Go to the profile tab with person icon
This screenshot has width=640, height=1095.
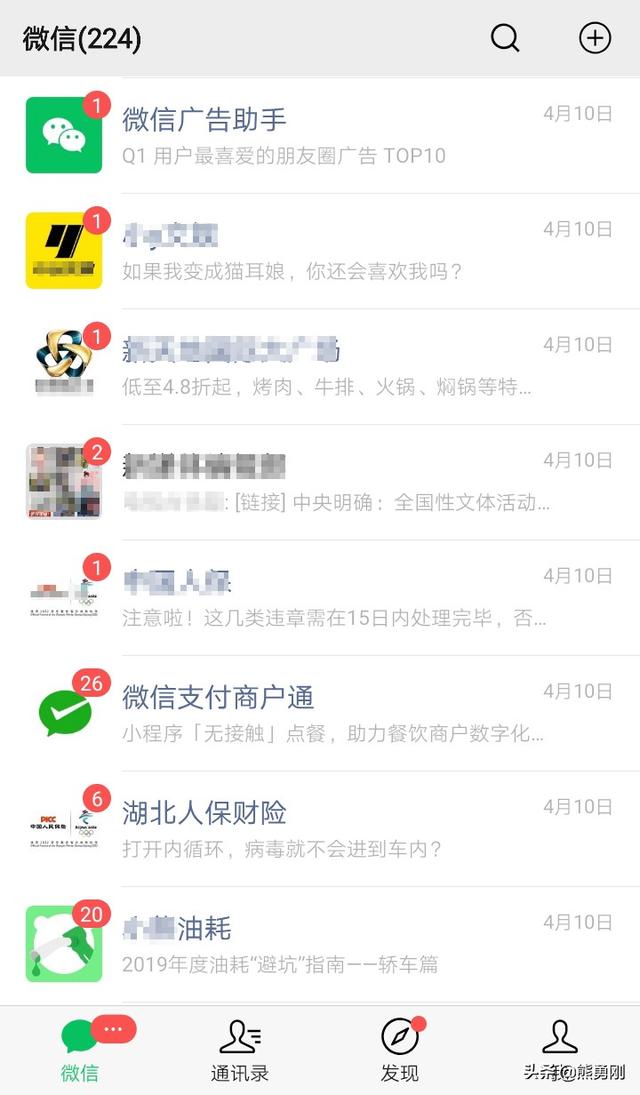tap(560, 1045)
